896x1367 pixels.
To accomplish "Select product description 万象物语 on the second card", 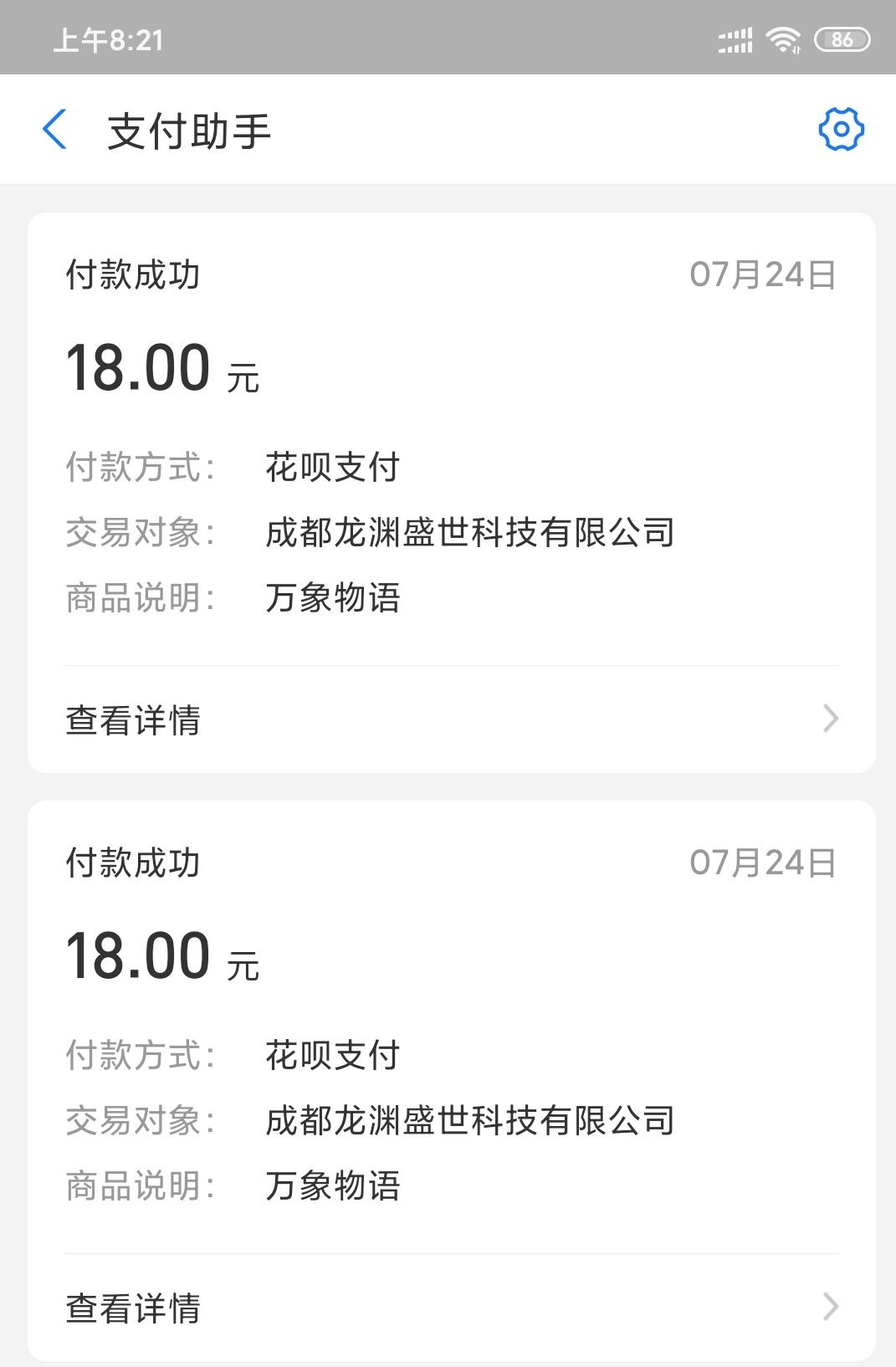I will point(332,1184).
